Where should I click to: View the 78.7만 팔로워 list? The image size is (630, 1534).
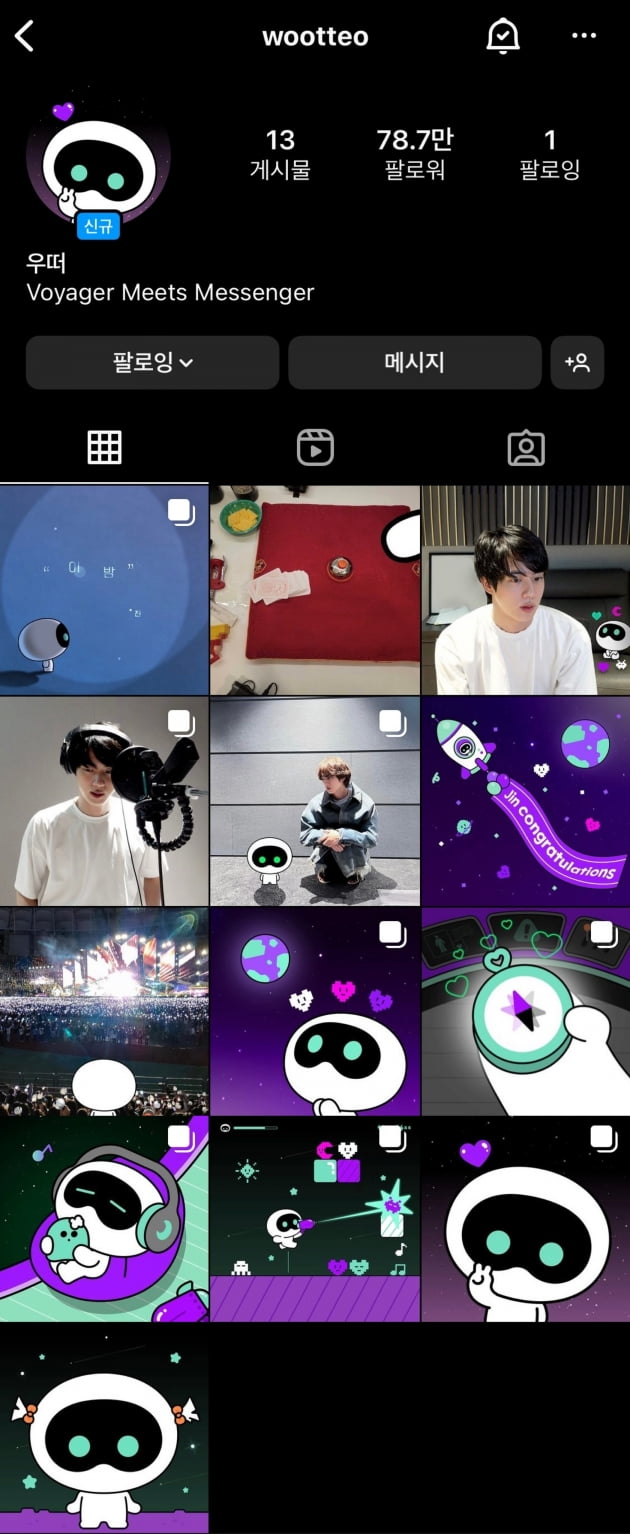(x=414, y=154)
